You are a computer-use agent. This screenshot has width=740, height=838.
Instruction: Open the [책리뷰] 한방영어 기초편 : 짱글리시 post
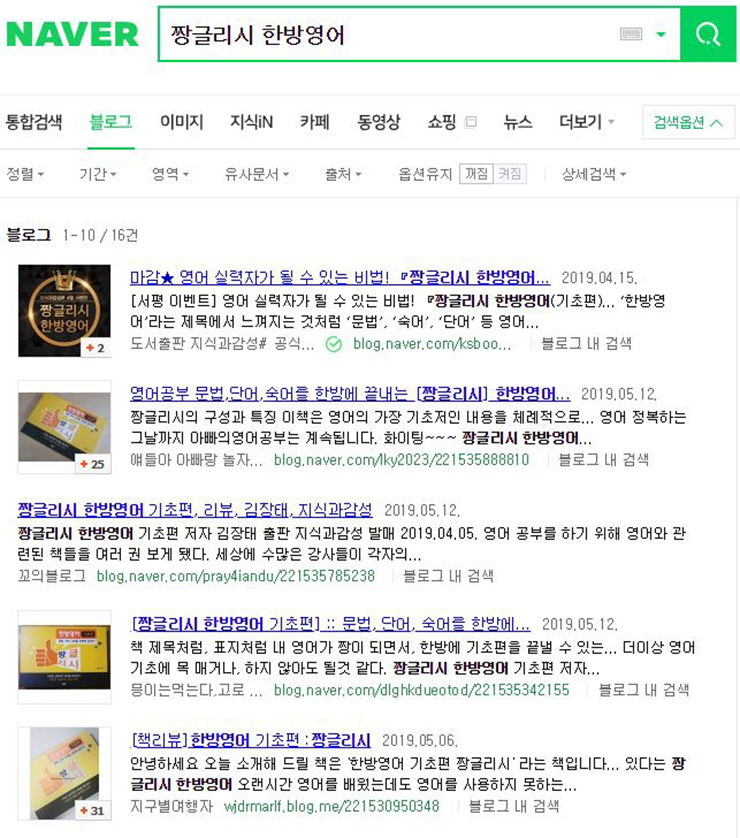pyautogui.click(x=251, y=740)
